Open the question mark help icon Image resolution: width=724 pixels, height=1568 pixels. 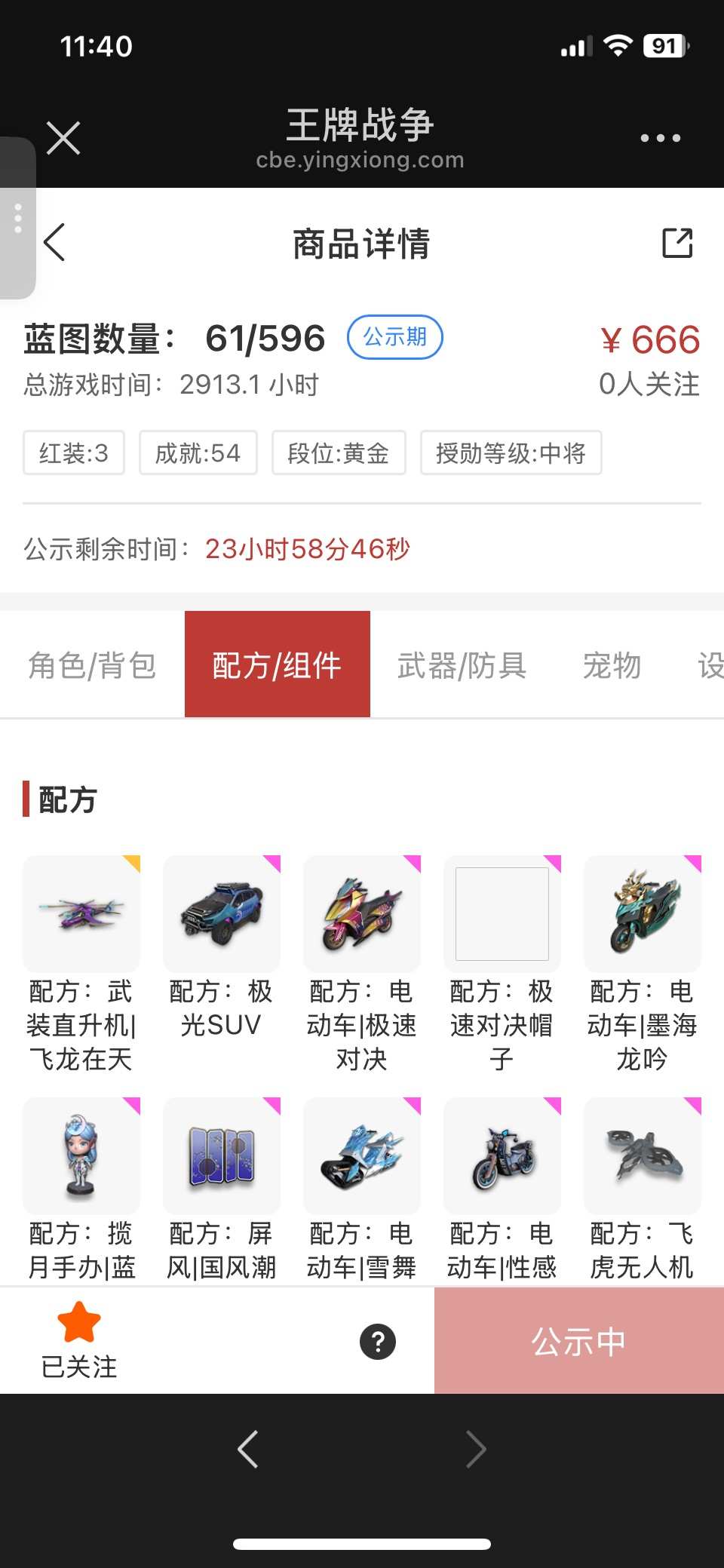click(378, 1342)
